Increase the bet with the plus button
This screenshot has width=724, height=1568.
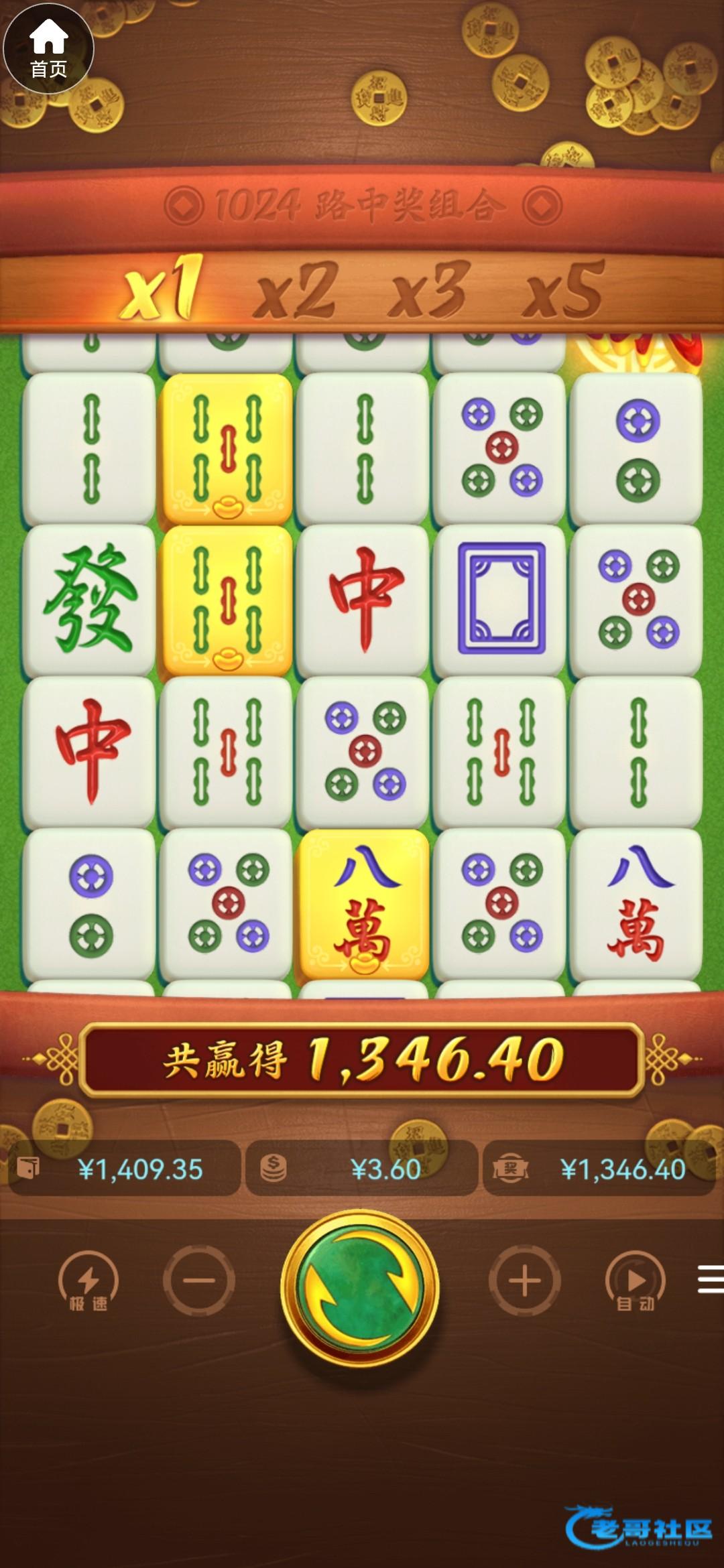524,1281
